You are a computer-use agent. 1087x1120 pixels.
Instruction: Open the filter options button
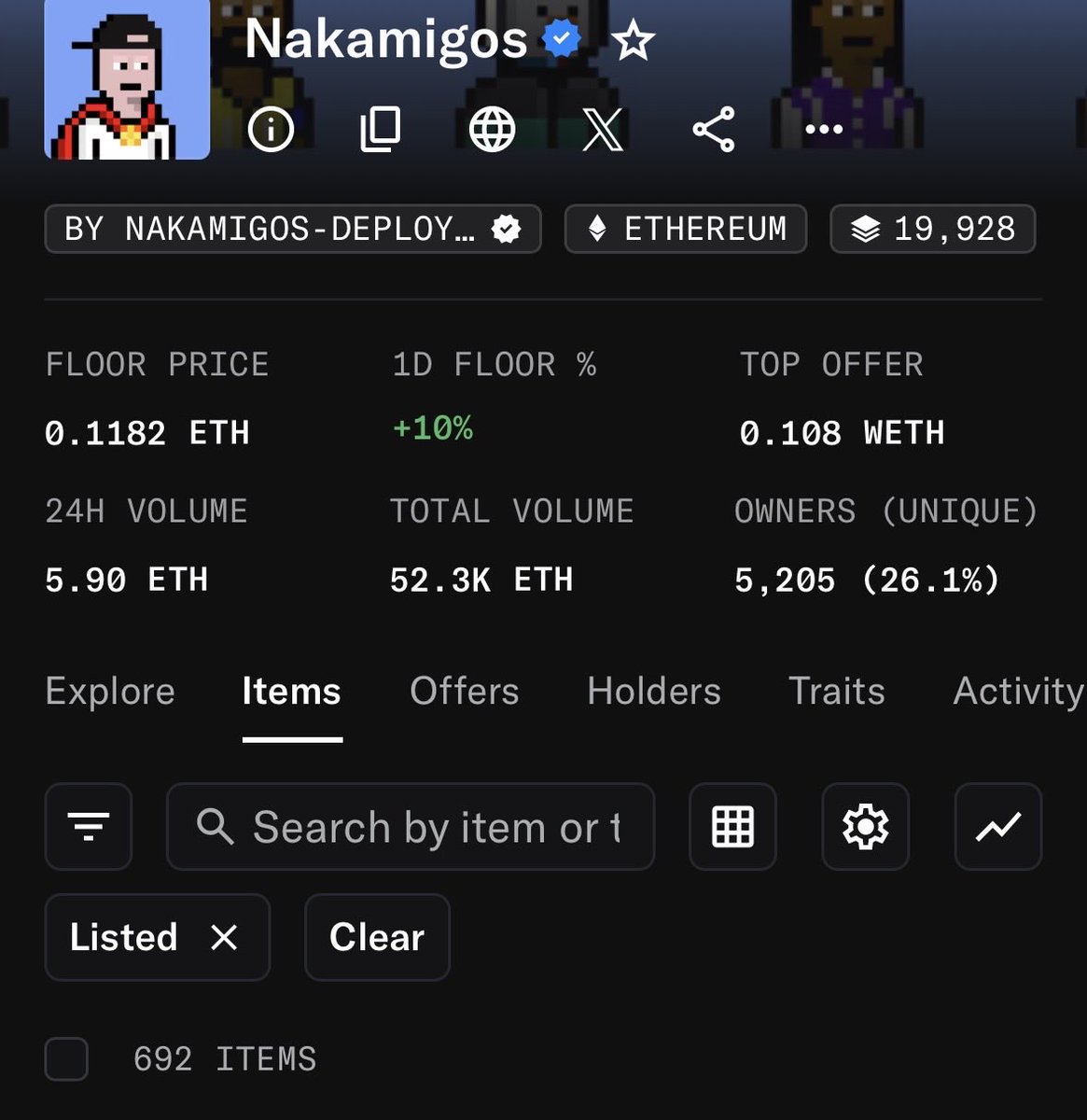[x=89, y=826]
